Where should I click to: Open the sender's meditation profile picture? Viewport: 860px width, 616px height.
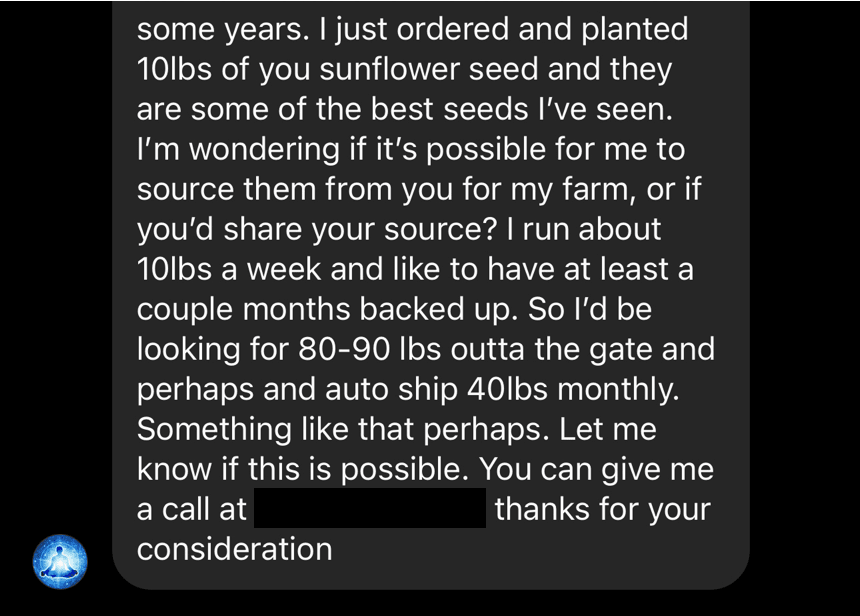[x=60, y=561]
